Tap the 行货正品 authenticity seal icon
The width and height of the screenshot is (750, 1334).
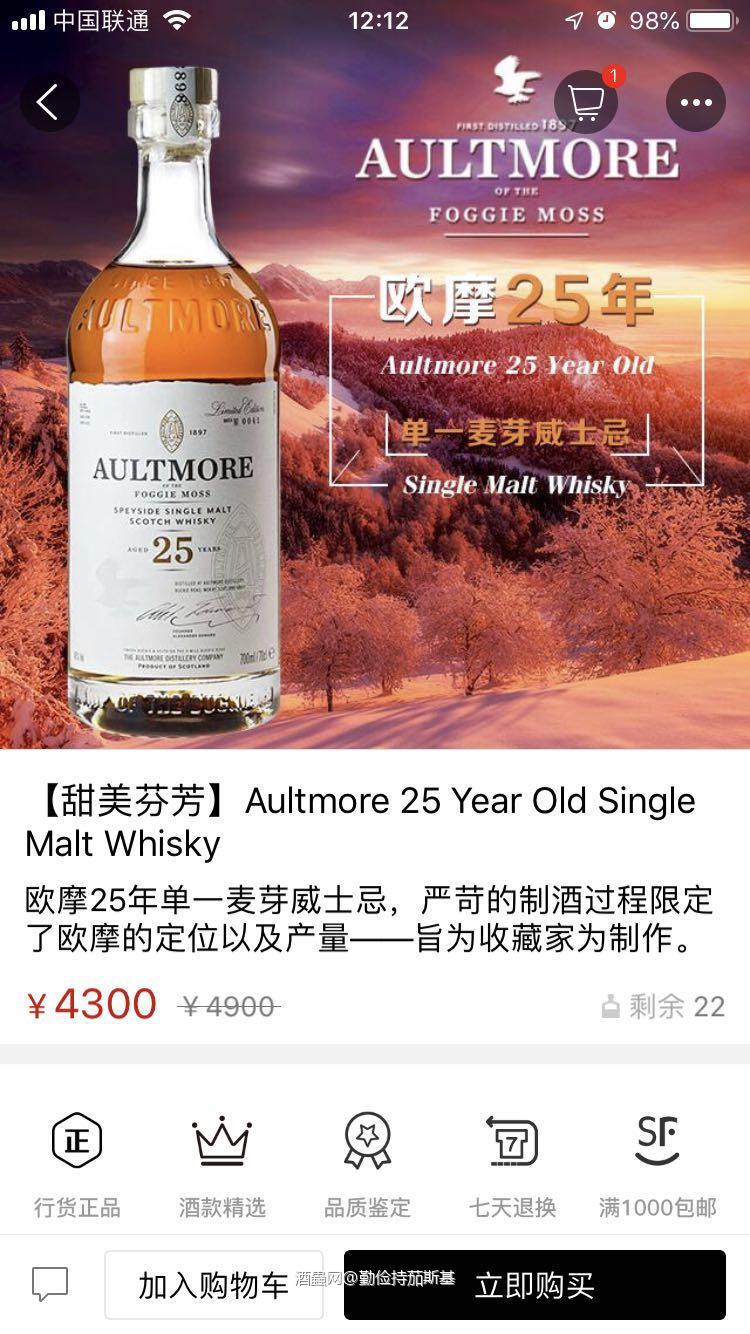click(x=77, y=1139)
